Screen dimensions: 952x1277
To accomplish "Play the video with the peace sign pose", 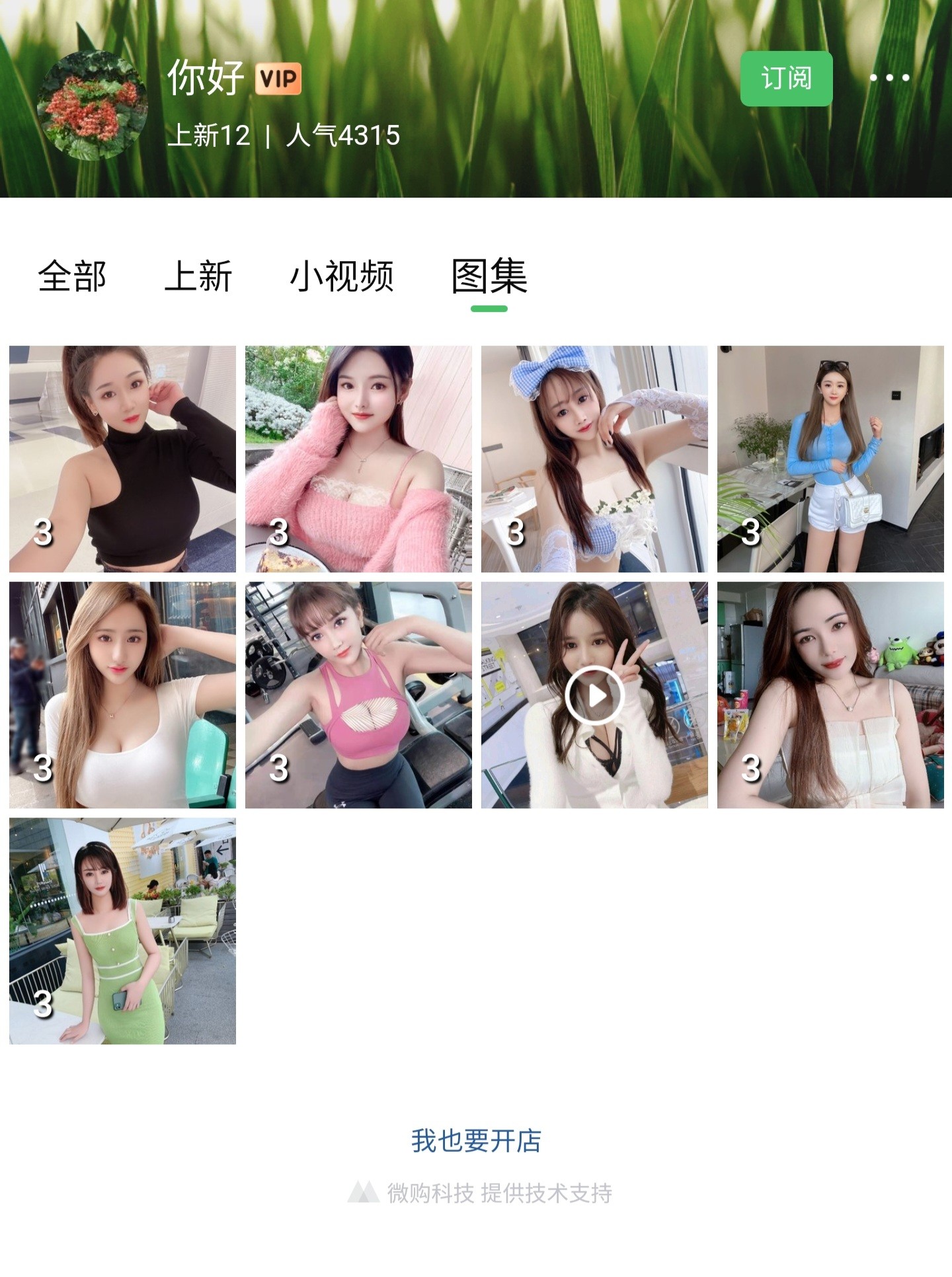I will (x=594, y=695).
